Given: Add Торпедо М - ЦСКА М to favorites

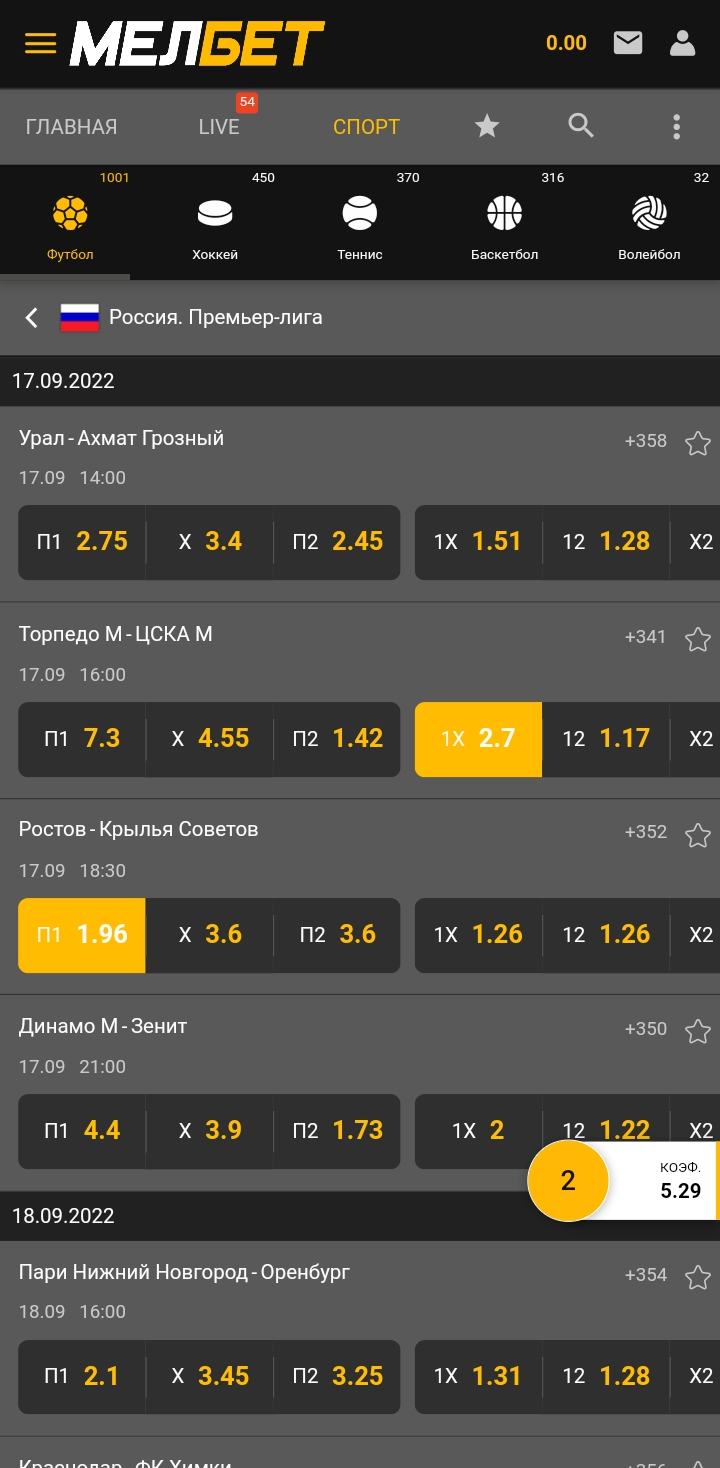Looking at the screenshot, I should (697, 638).
